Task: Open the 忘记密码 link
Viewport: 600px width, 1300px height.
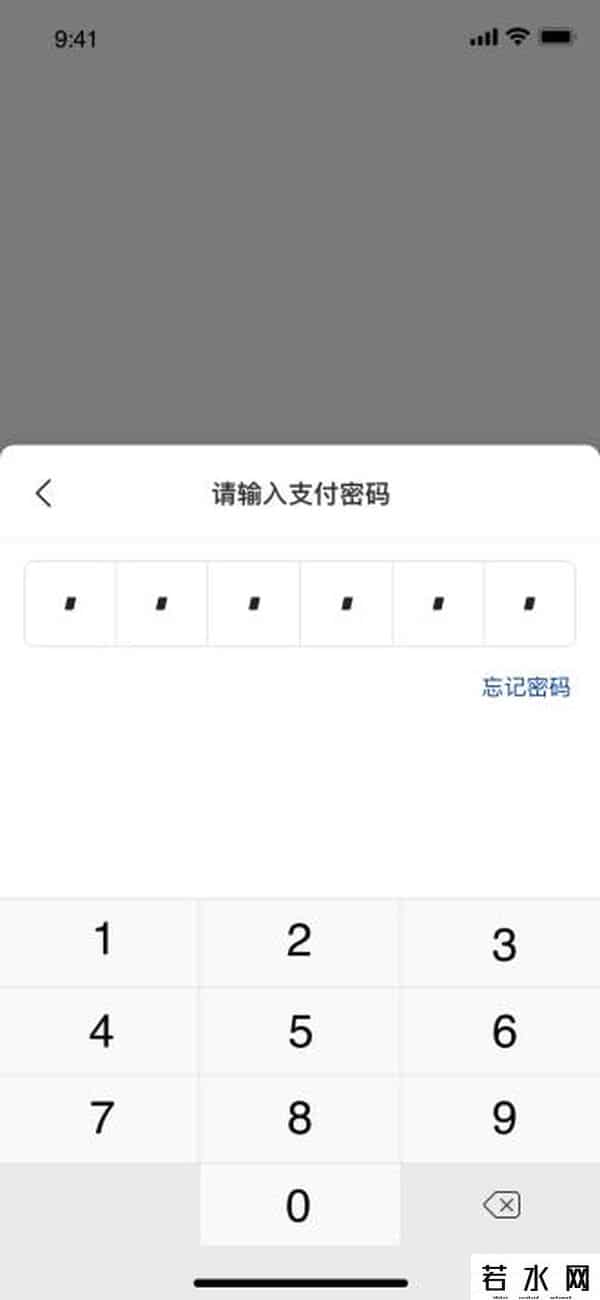Action: 526,687
